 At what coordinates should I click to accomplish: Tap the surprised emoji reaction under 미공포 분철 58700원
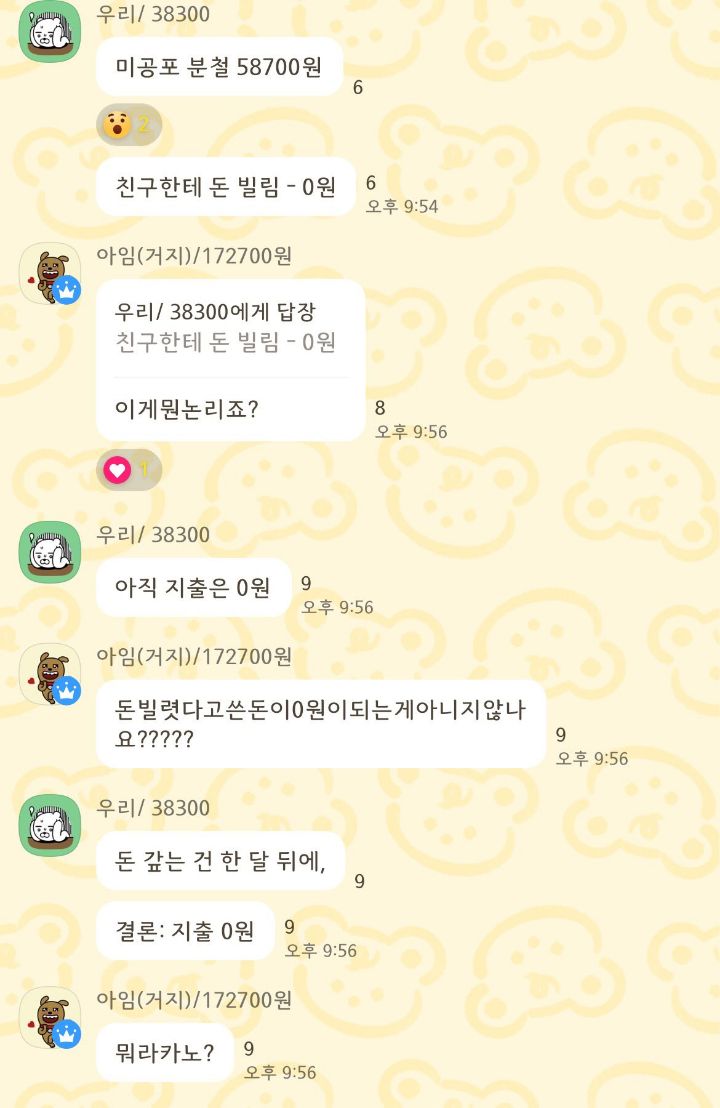(128, 125)
